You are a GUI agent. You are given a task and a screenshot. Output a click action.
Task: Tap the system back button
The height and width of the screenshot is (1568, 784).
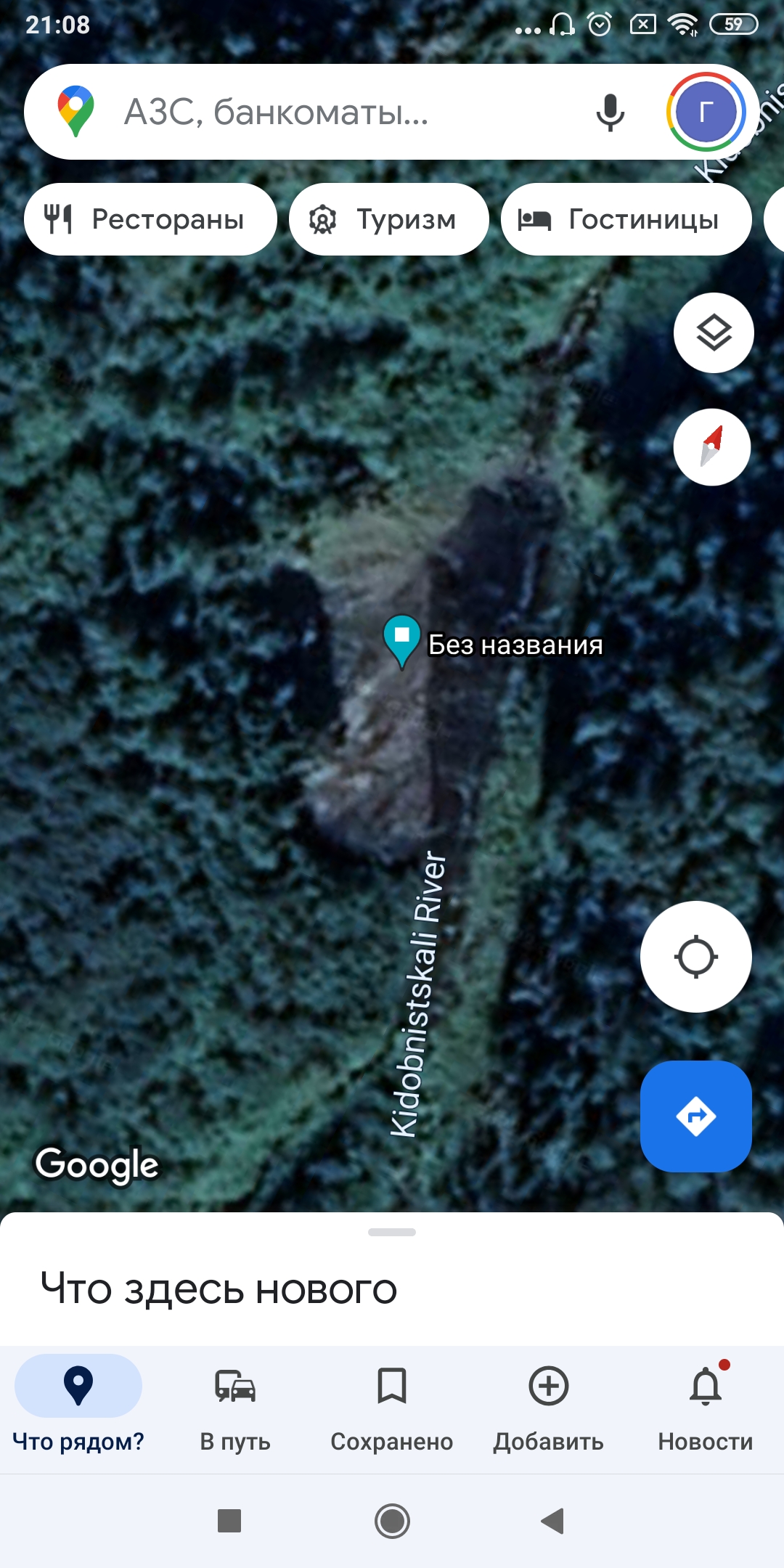click(x=553, y=1521)
